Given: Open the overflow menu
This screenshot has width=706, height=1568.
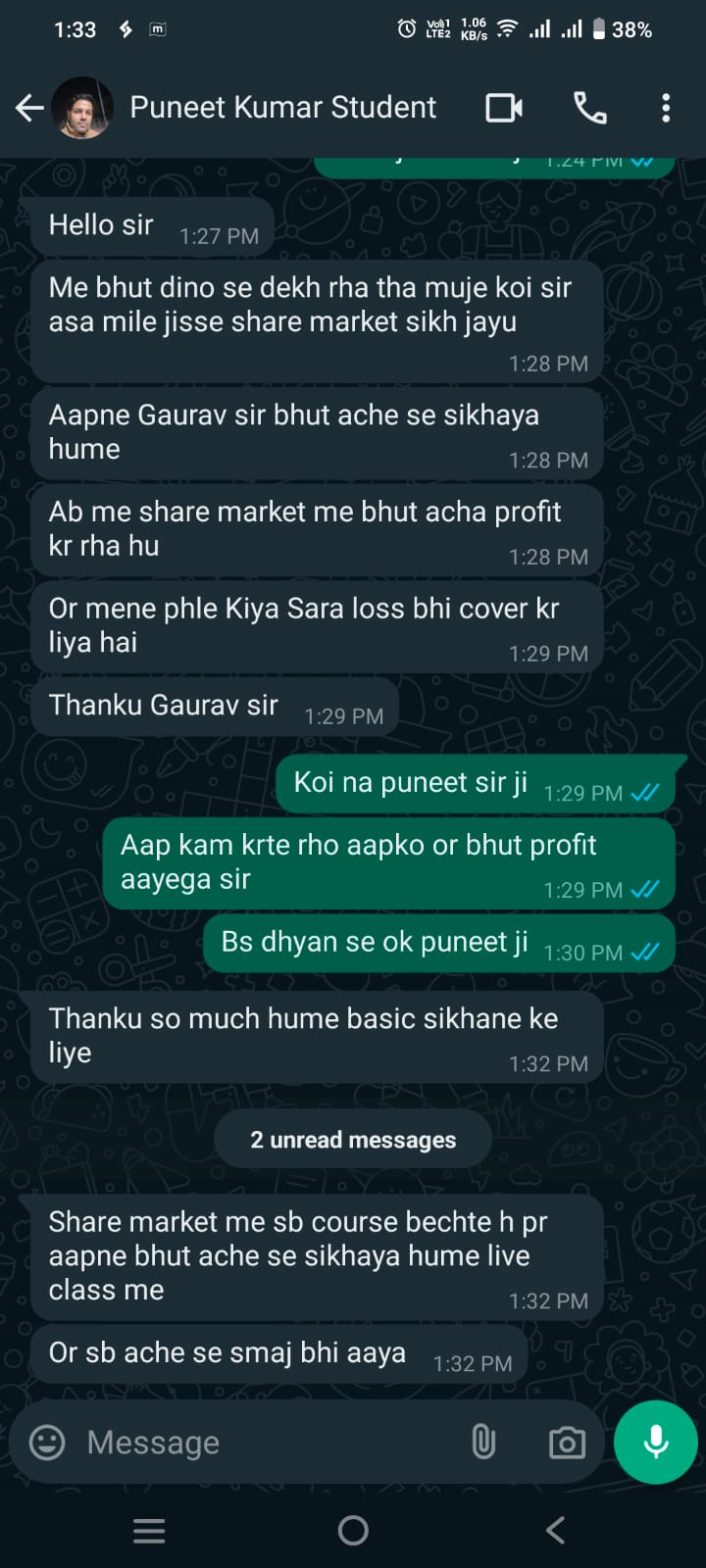Looking at the screenshot, I should [x=666, y=108].
